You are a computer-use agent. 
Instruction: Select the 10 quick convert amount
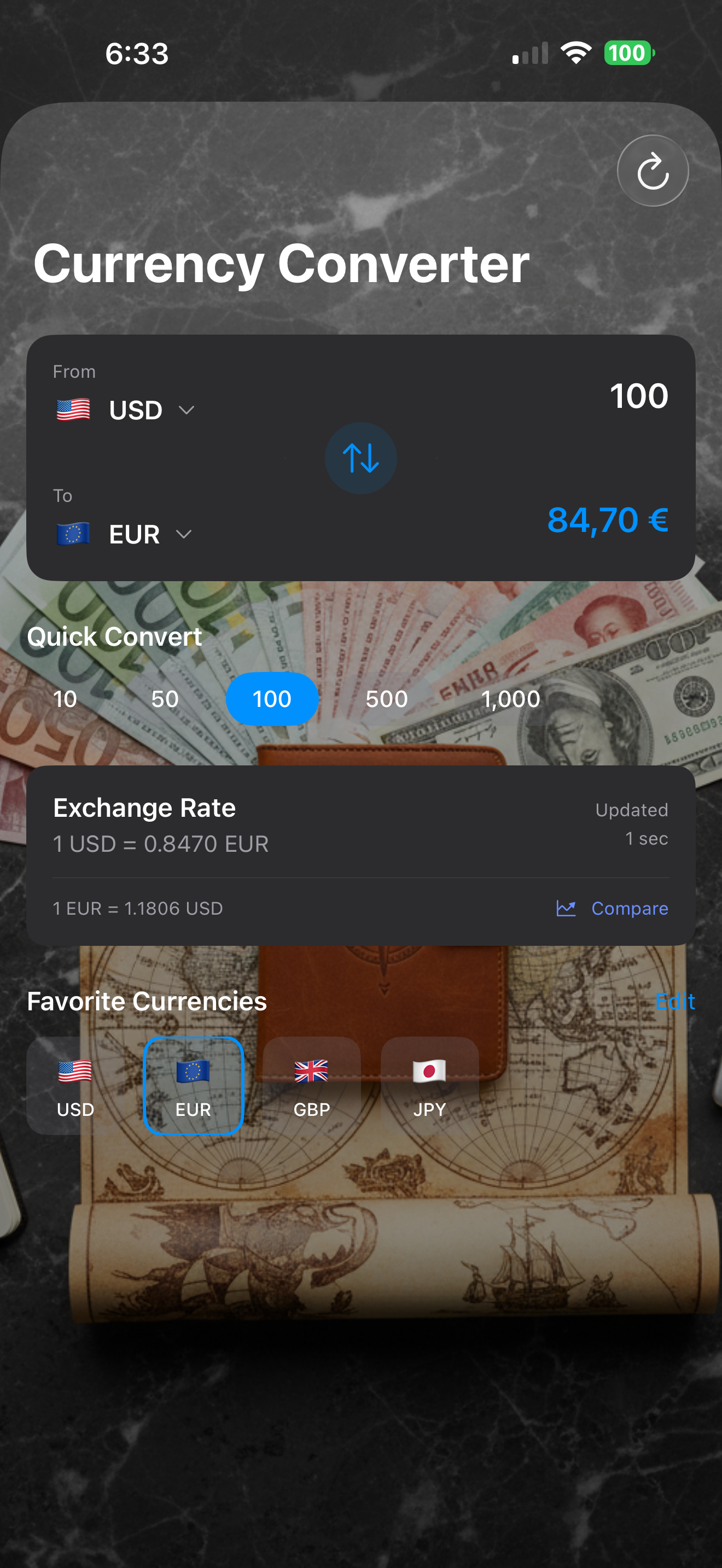tap(65, 699)
